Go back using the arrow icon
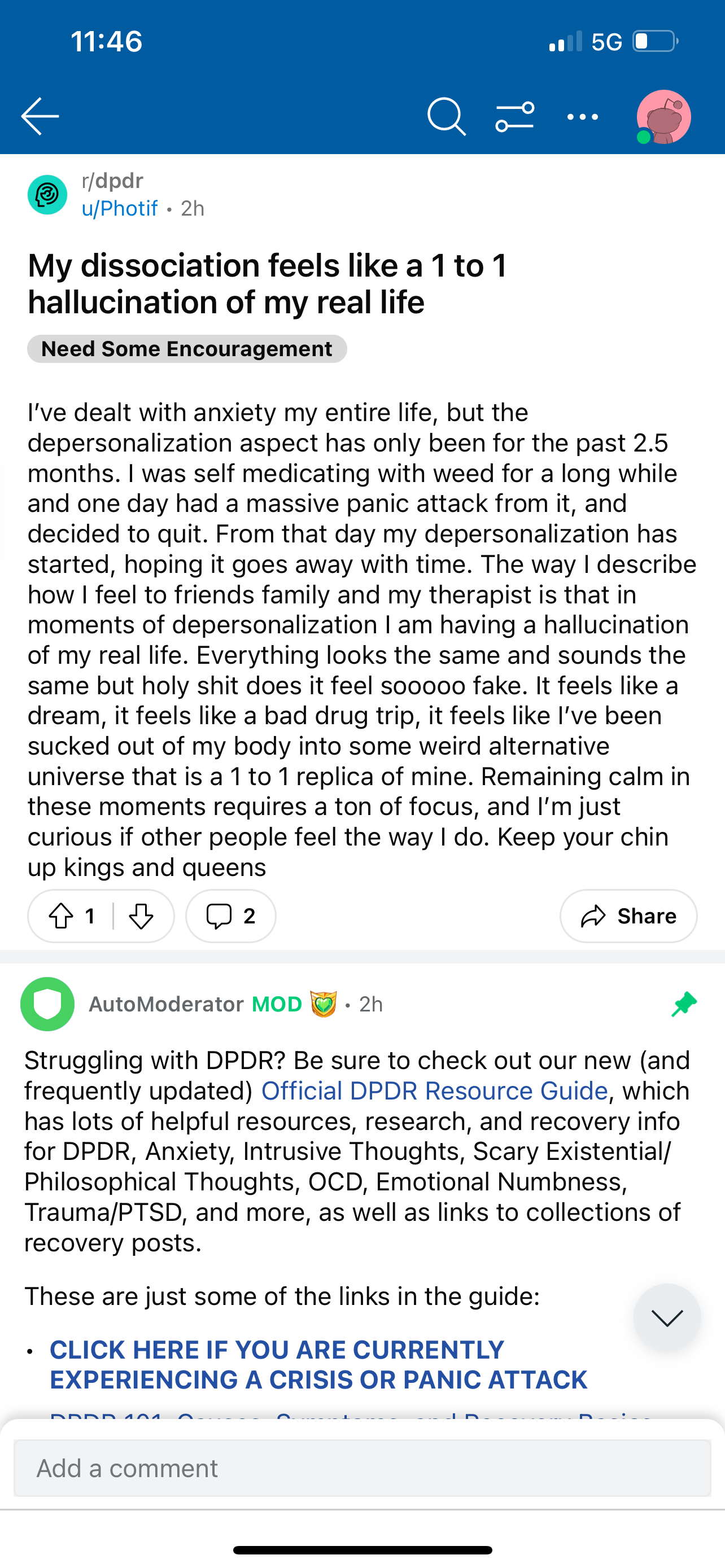Screen dimensions: 725x1568 (x=40, y=116)
